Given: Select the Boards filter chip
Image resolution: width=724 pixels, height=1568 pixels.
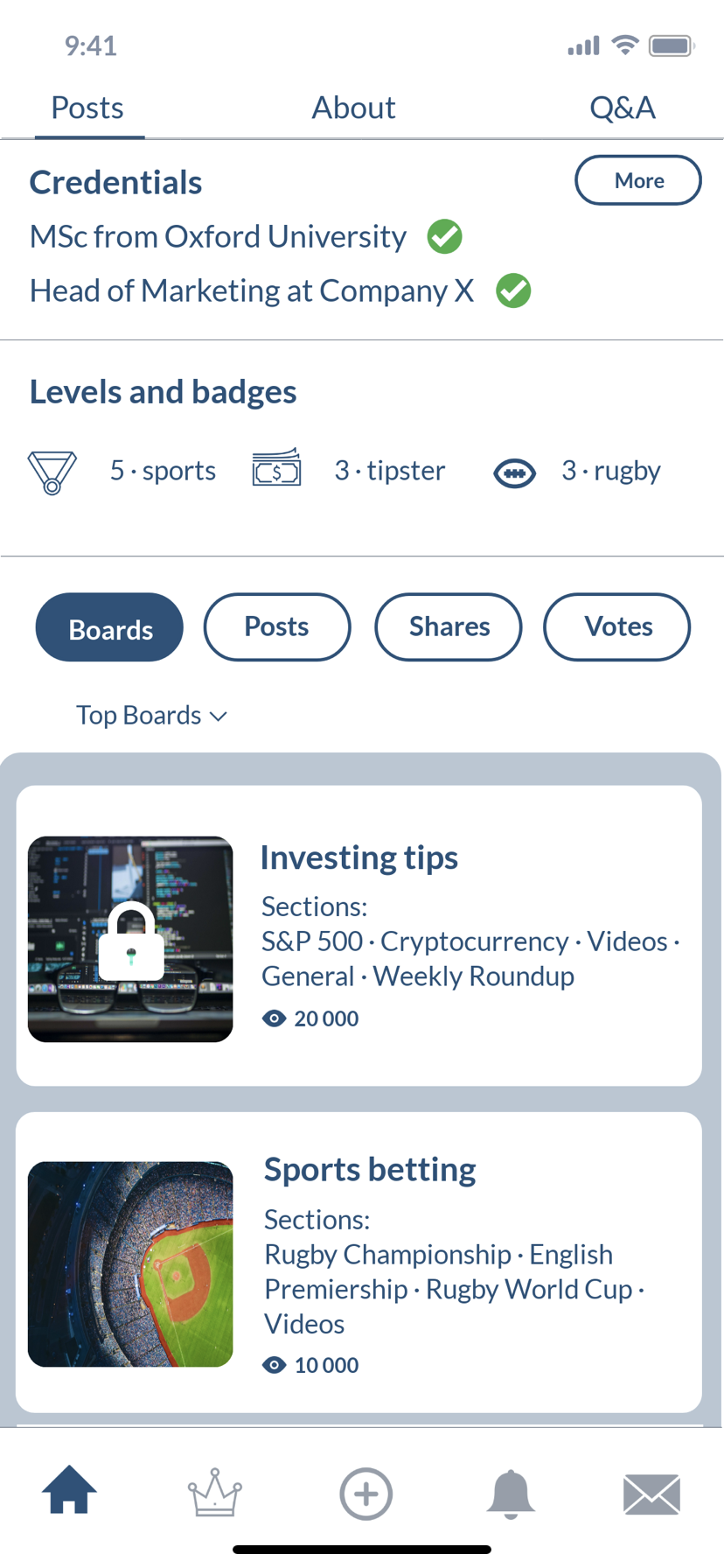Looking at the screenshot, I should click(x=109, y=627).
